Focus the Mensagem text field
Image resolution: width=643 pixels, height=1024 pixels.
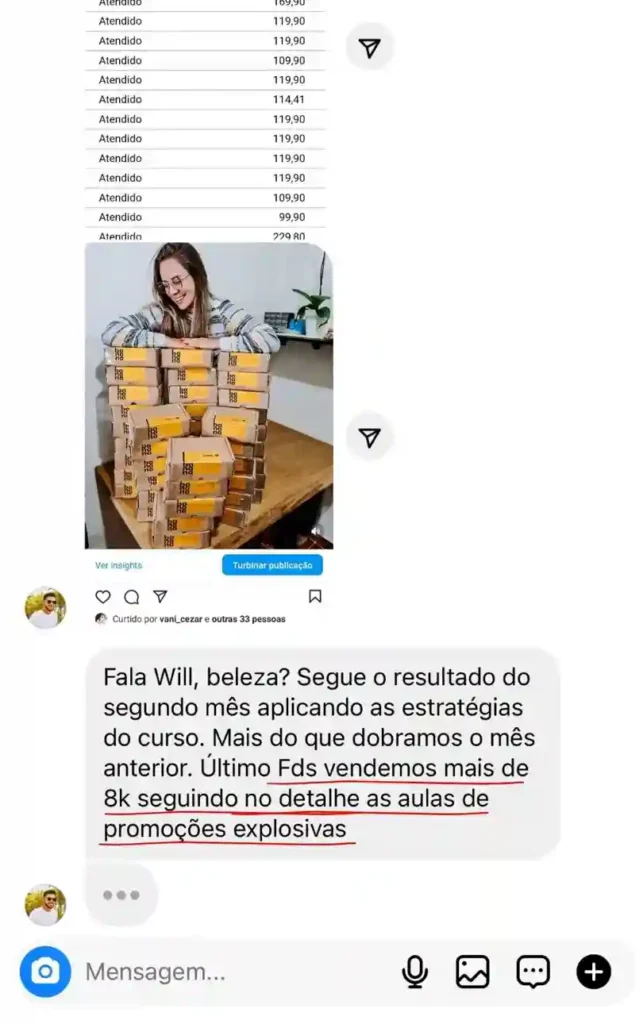tap(235, 972)
